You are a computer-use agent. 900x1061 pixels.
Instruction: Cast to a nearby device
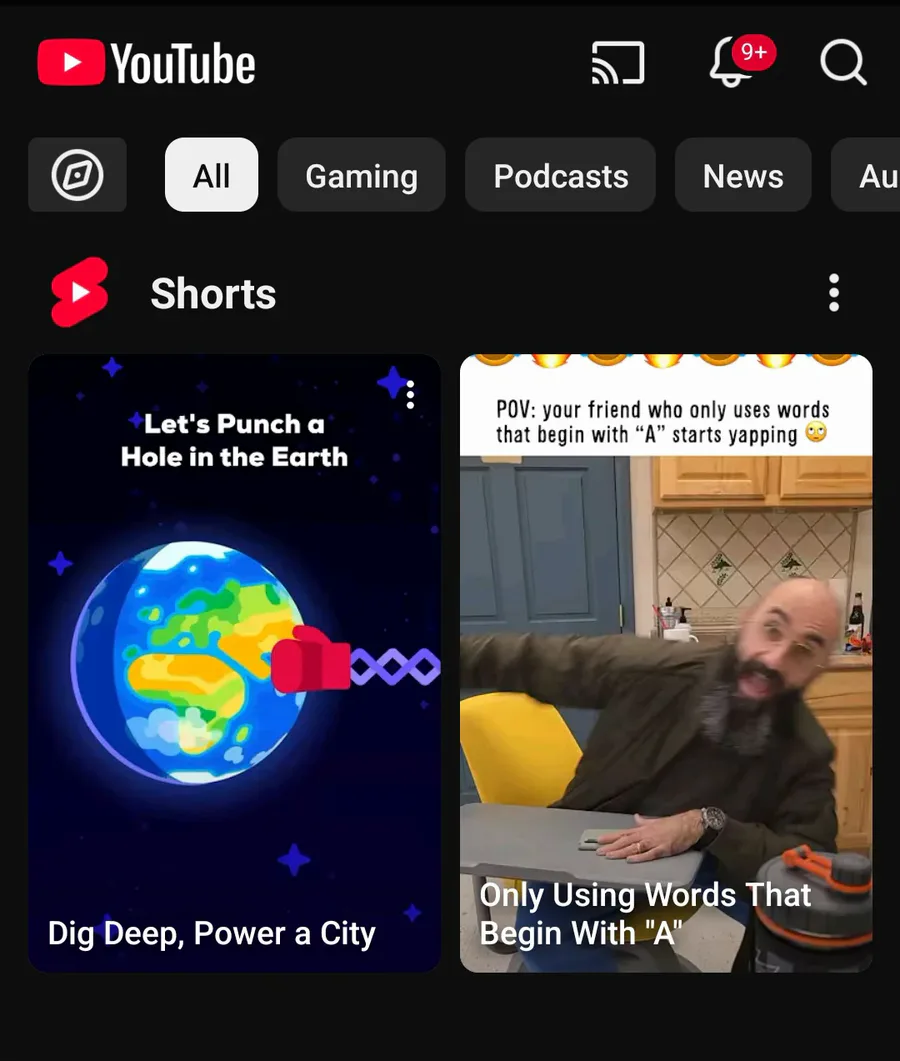617,64
